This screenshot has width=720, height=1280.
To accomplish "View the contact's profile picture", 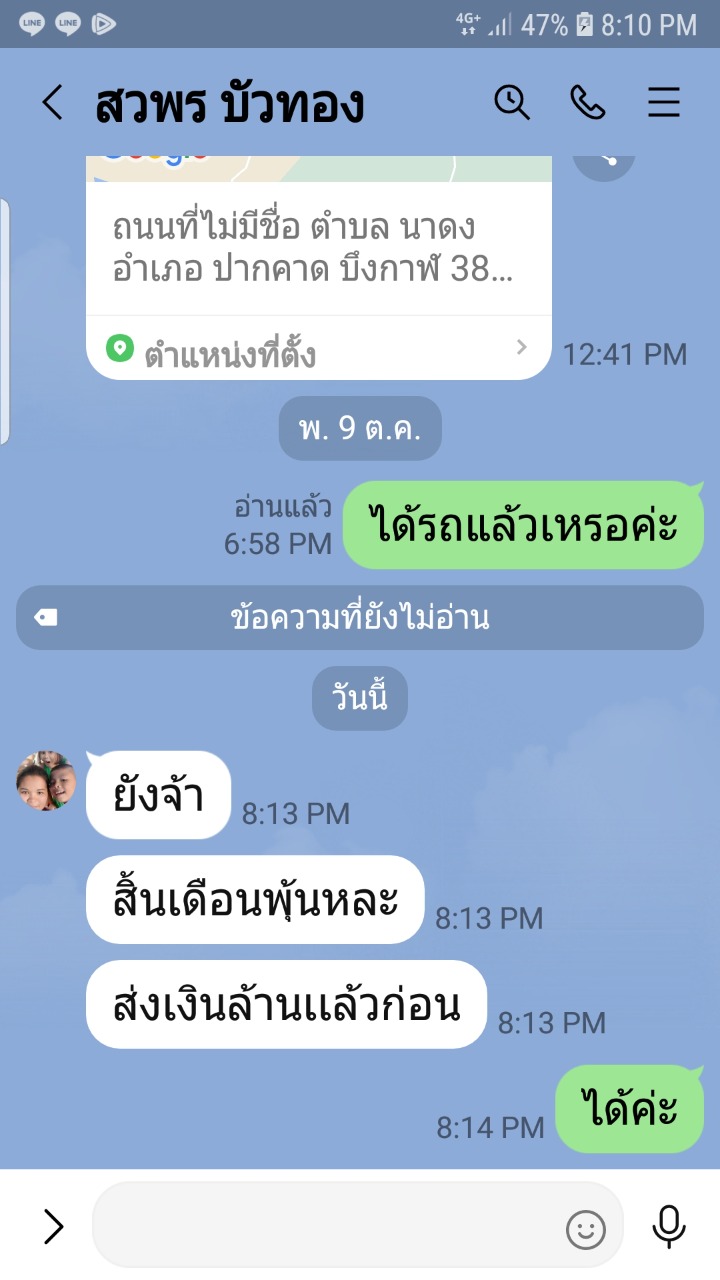I will click(x=46, y=781).
